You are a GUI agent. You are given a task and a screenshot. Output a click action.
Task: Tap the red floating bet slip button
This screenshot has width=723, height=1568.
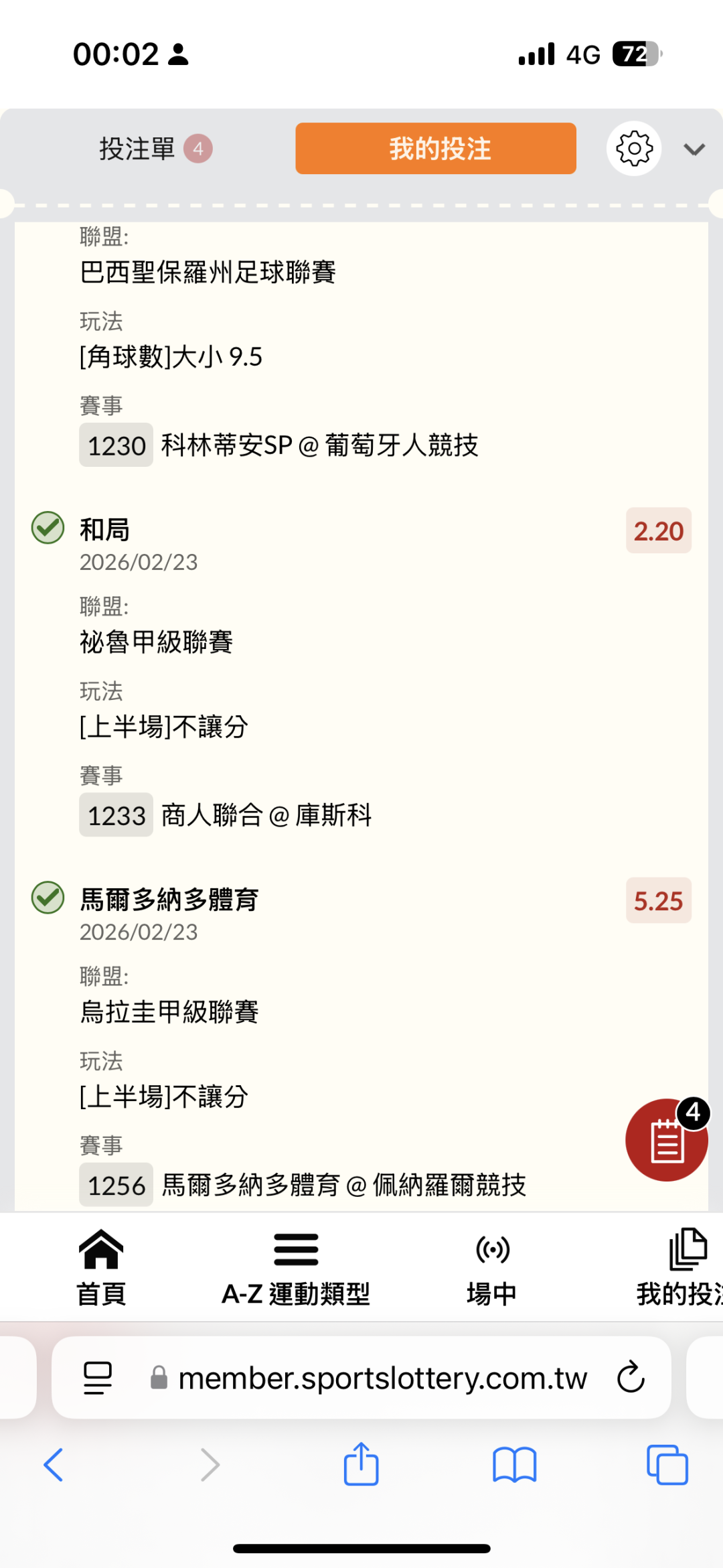(666, 1139)
